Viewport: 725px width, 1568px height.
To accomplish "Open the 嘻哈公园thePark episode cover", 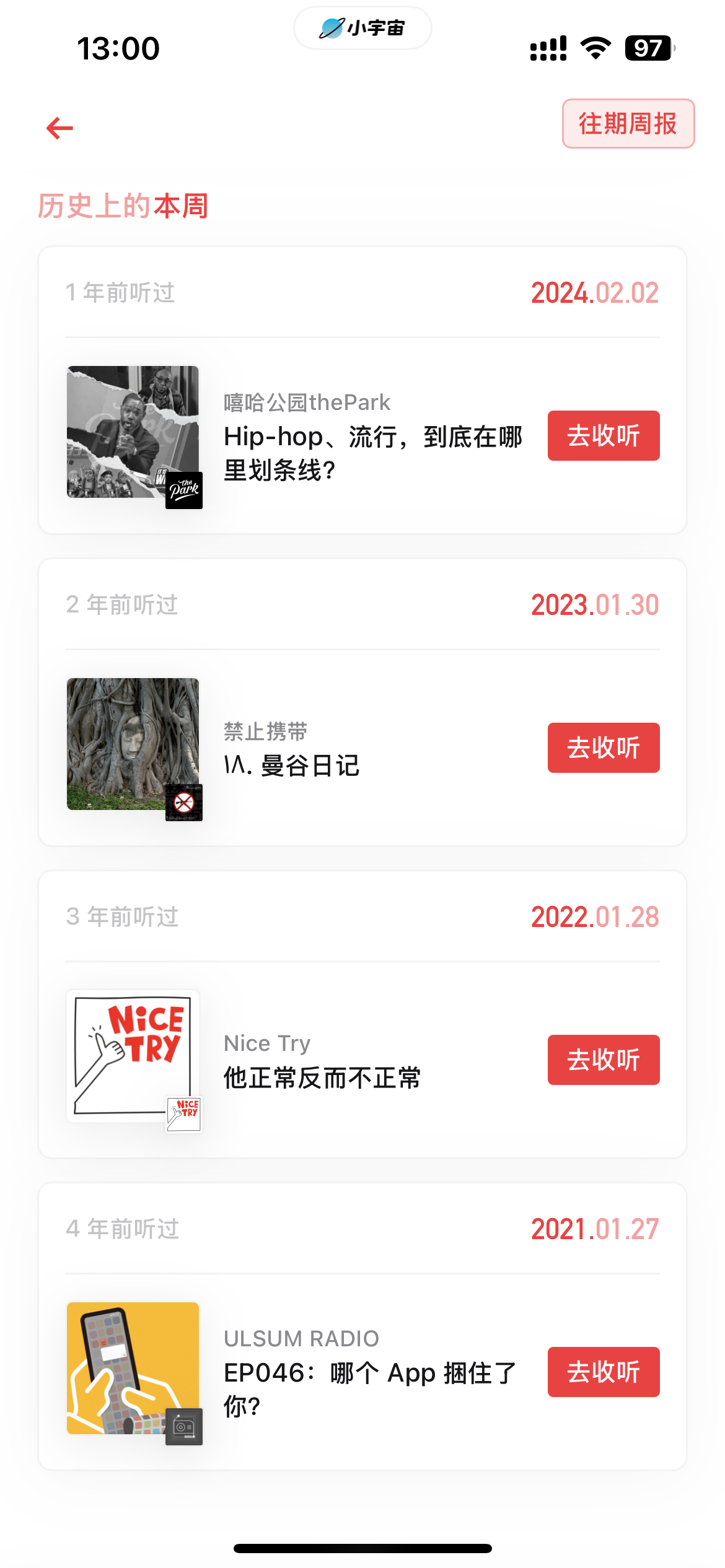I will coord(133,432).
